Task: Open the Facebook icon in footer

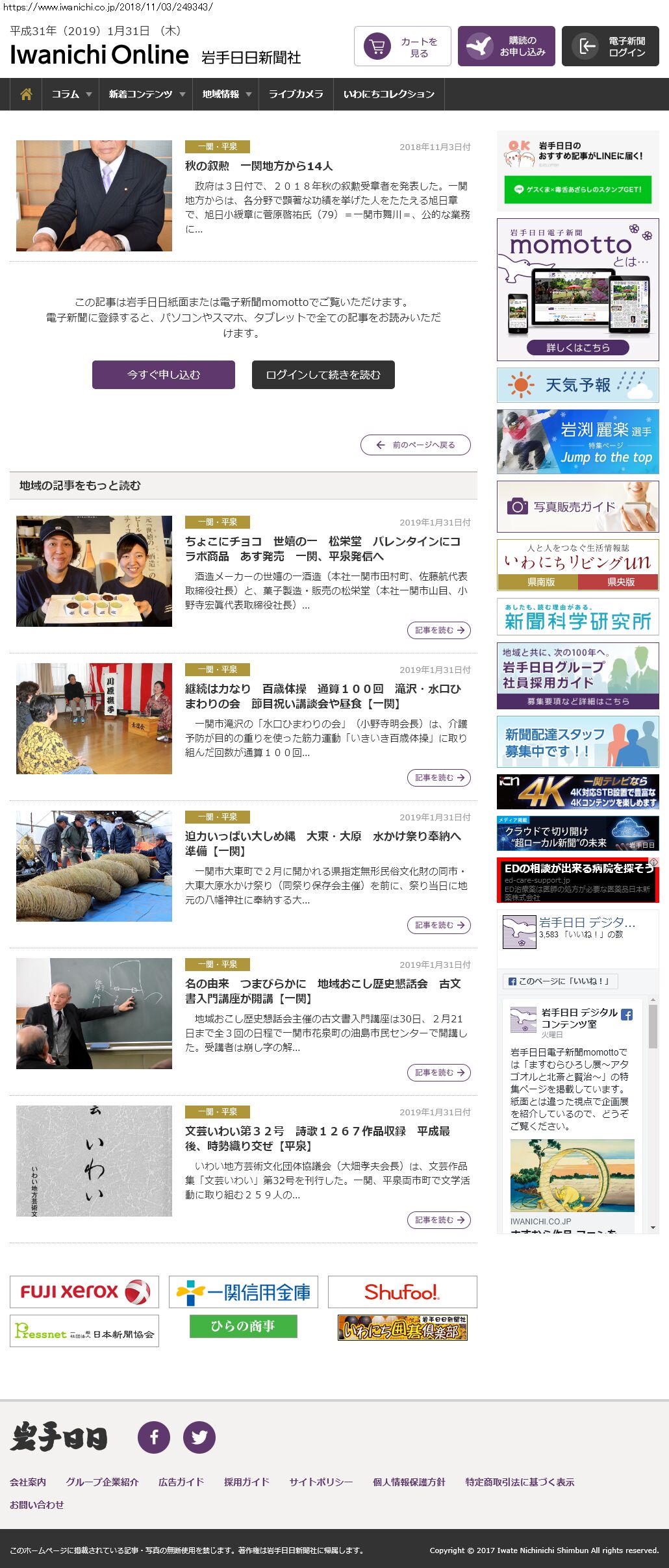Action: click(x=154, y=1437)
